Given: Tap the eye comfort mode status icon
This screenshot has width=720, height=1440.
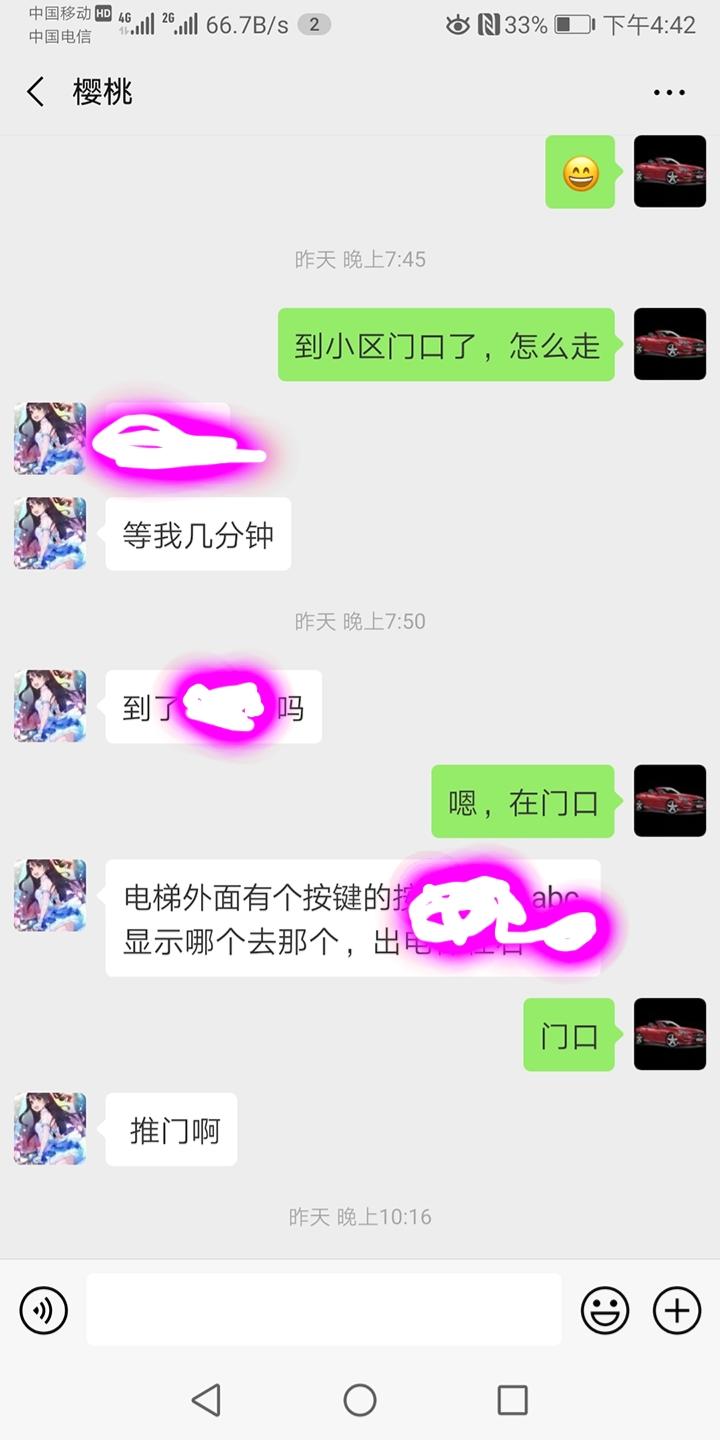Looking at the screenshot, I should (458, 25).
